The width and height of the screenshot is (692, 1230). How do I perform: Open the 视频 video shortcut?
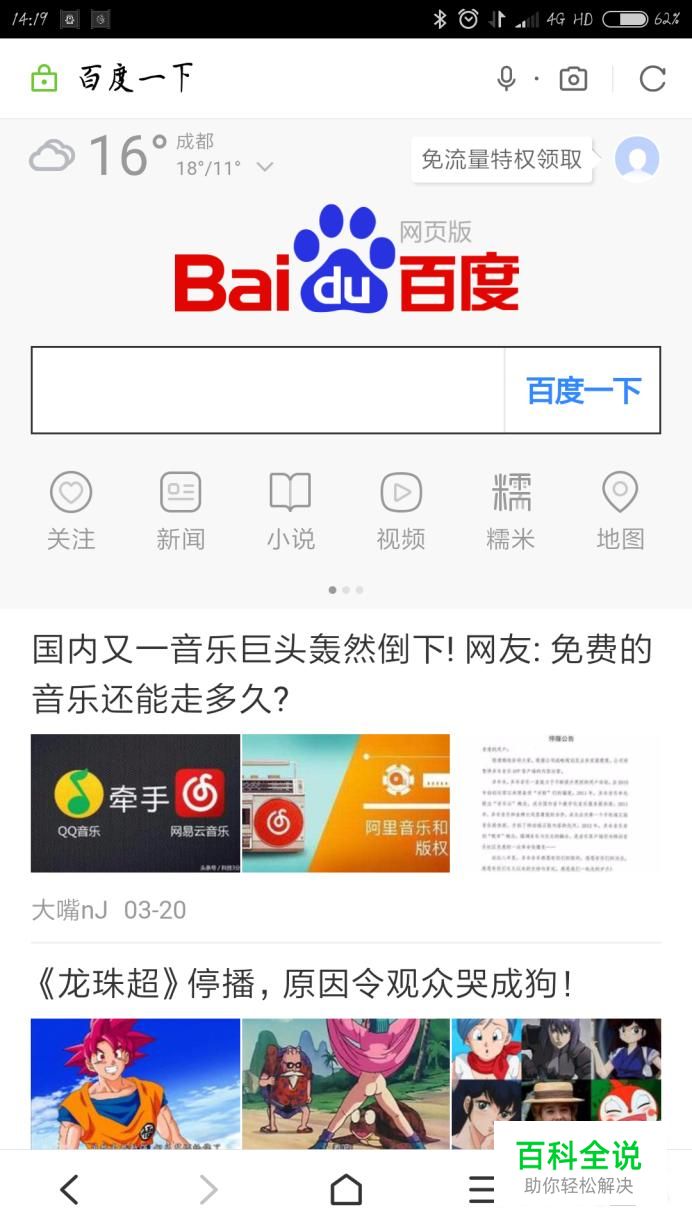click(401, 511)
